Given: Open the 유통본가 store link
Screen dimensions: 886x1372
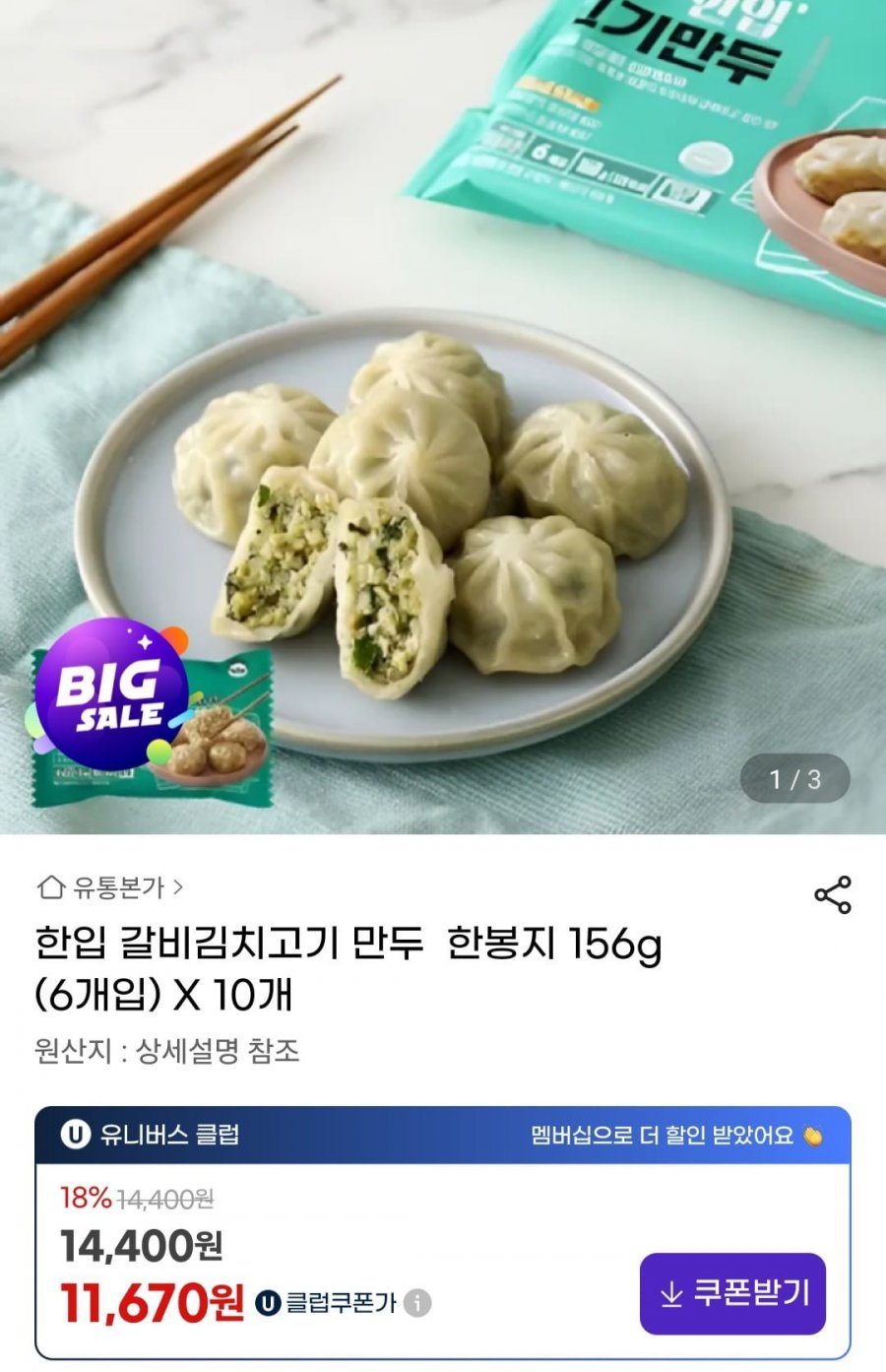Looking at the screenshot, I should pos(110,887).
